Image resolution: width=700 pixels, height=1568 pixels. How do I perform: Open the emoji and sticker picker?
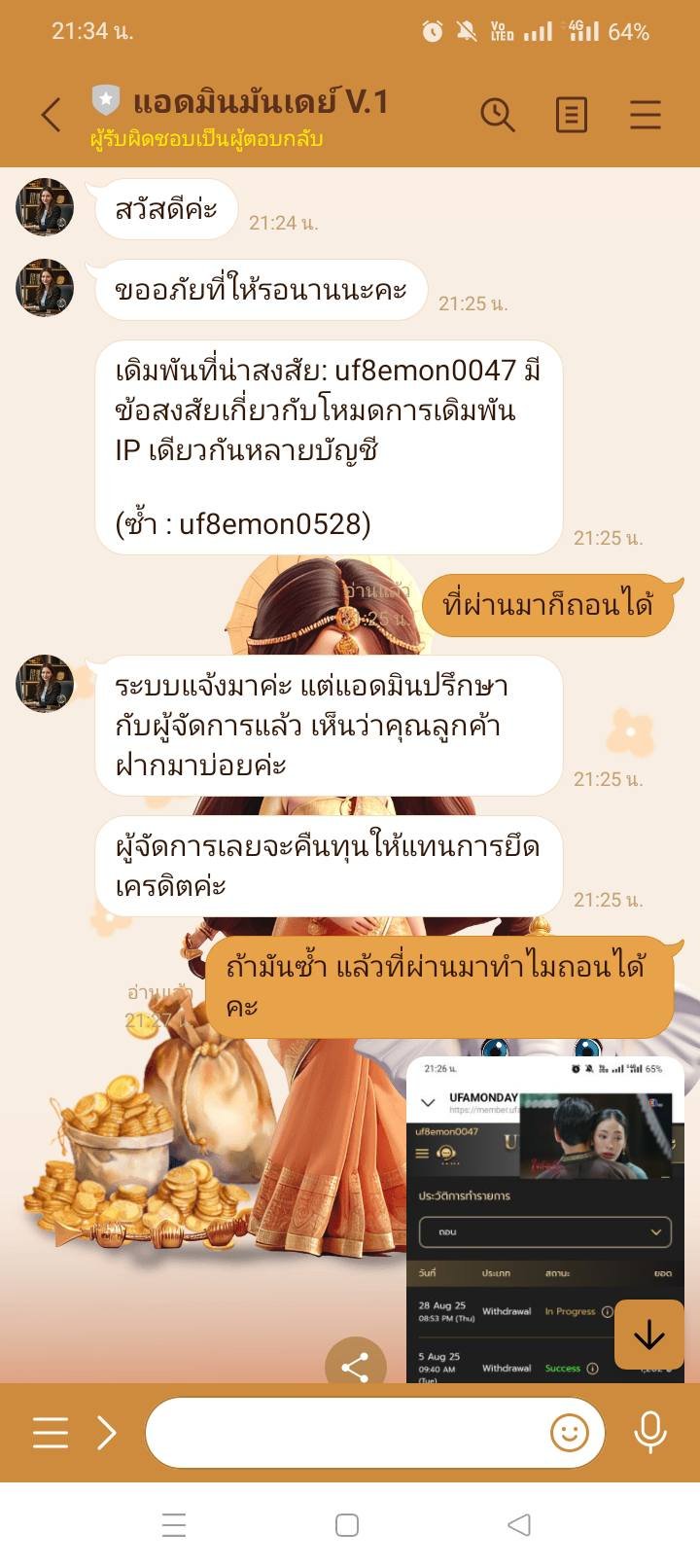[570, 1433]
